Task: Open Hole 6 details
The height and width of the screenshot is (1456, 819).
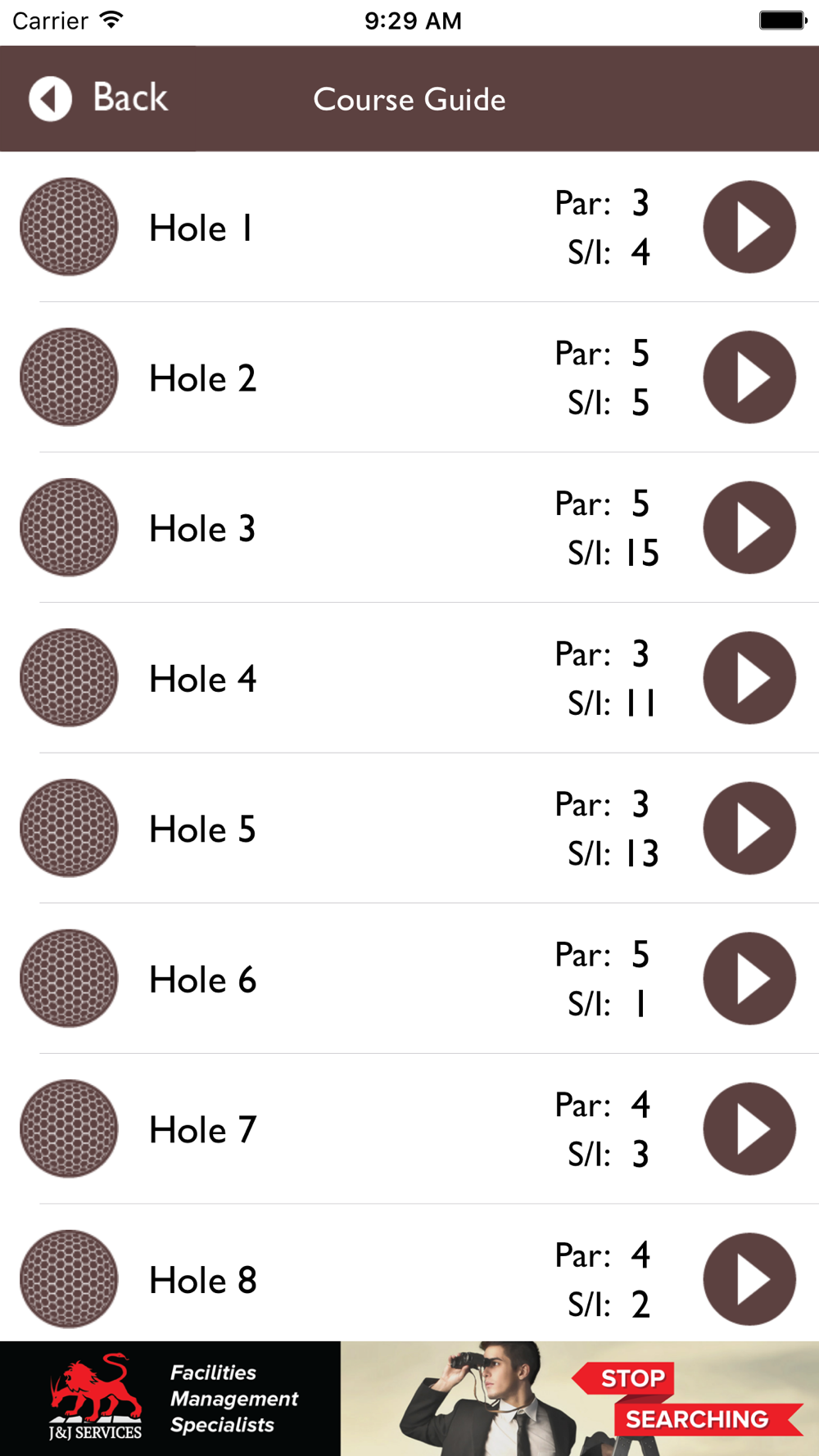Action: pyautogui.click(x=409, y=979)
